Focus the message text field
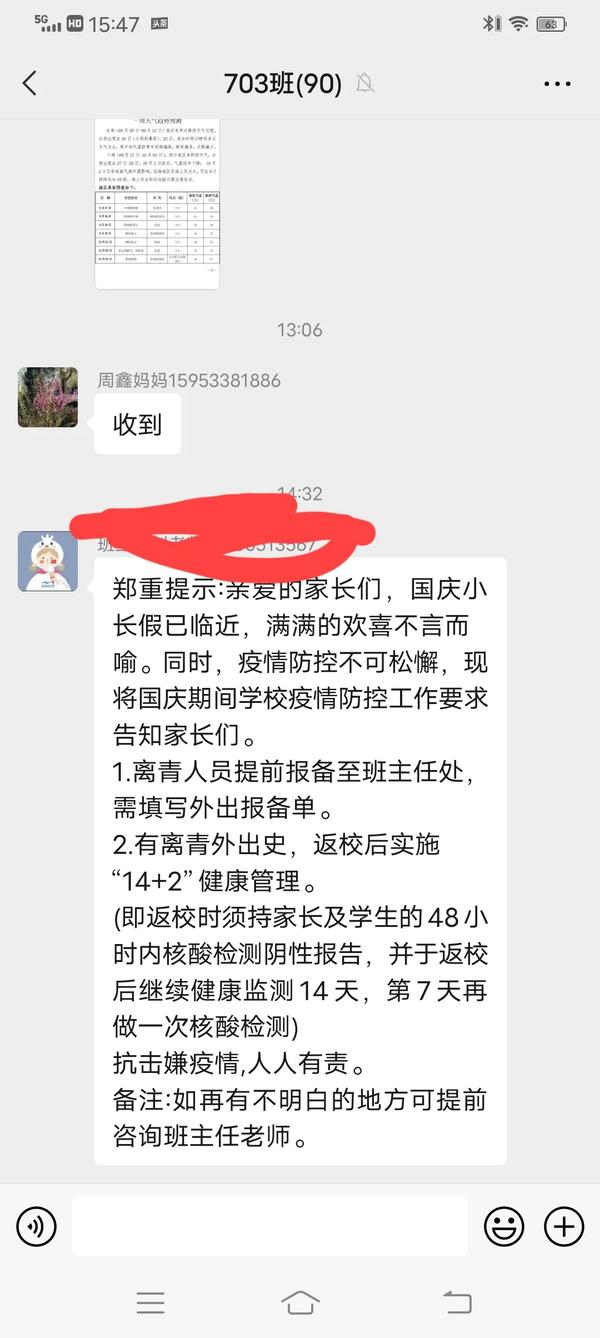The height and width of the screenshot is (1338, 600). [x=269, y=1226]
